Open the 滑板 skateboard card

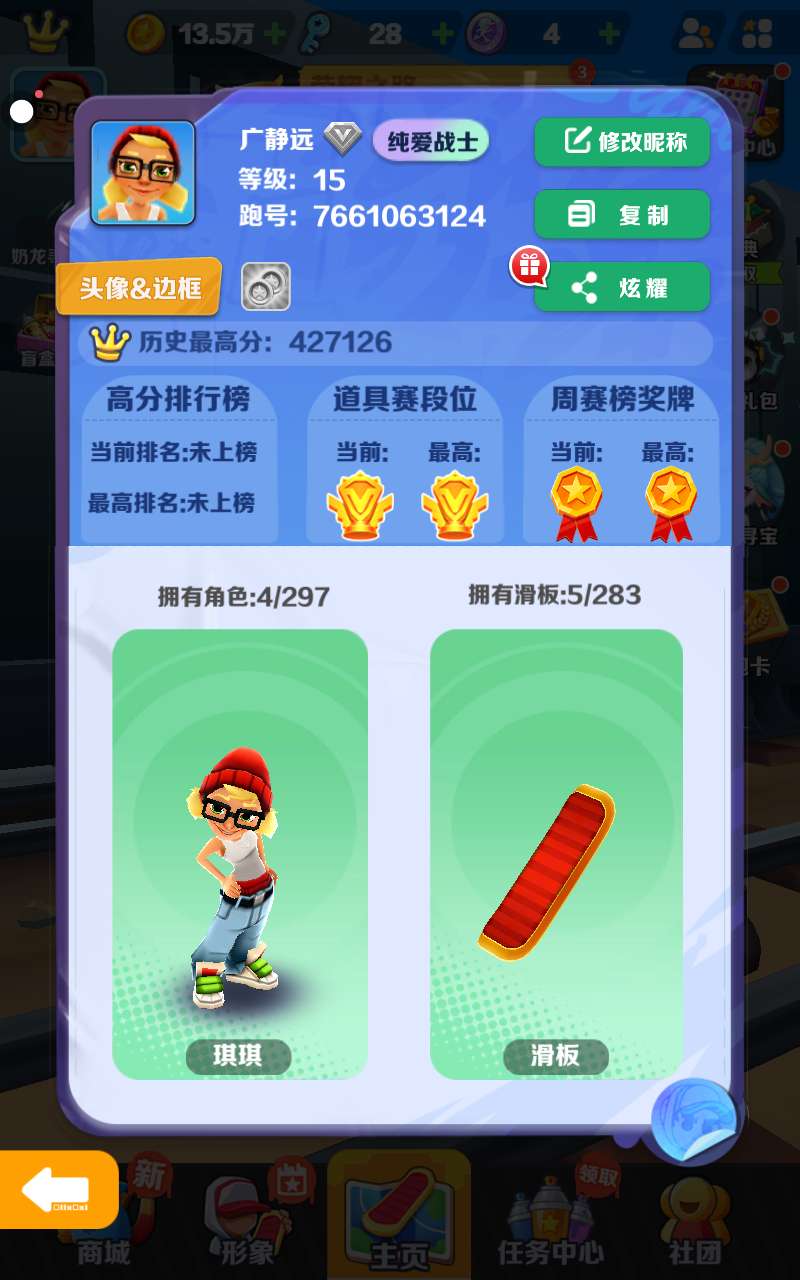pos(556,853)
